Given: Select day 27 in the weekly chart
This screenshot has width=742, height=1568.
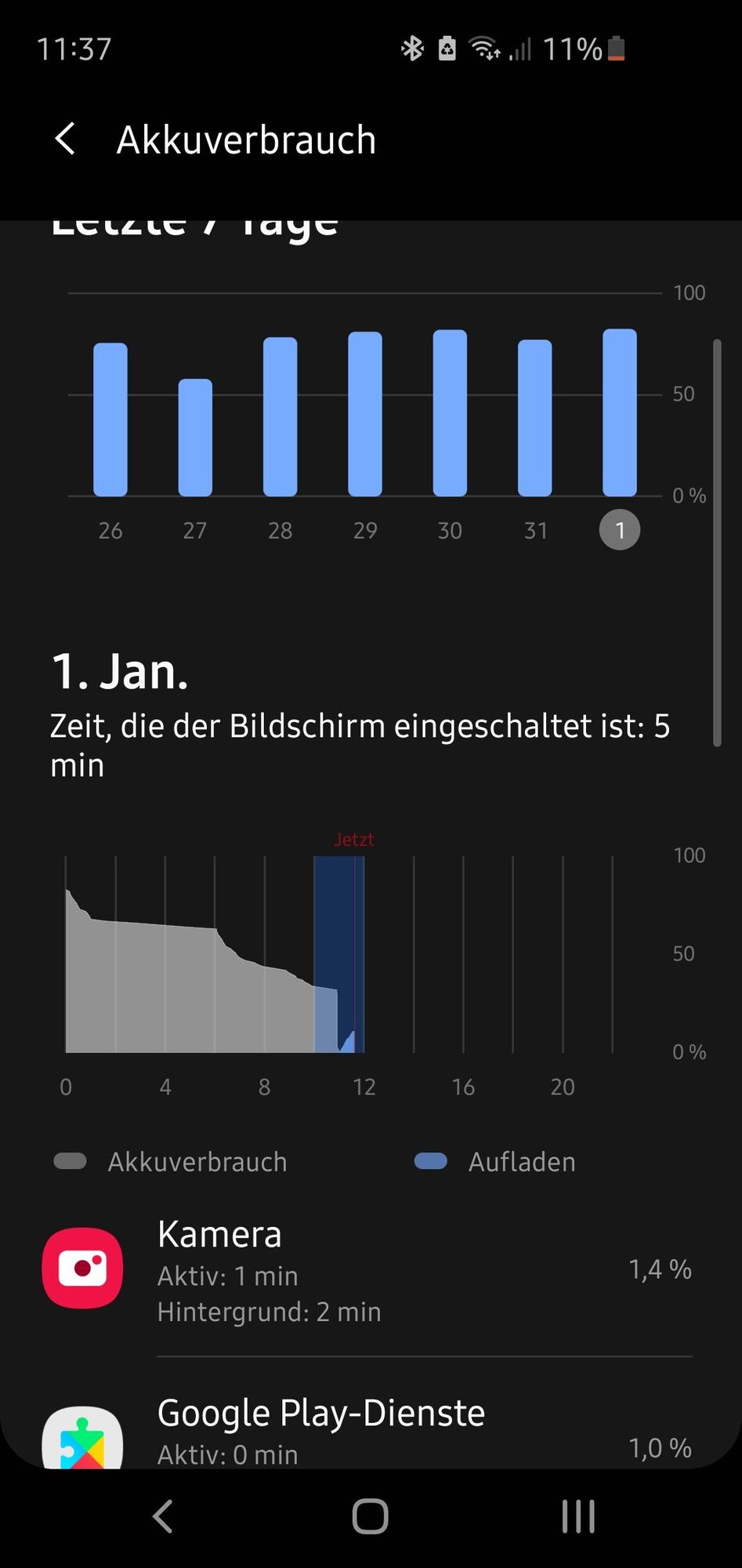Looking at the screenshot, I should pos(195,437).
